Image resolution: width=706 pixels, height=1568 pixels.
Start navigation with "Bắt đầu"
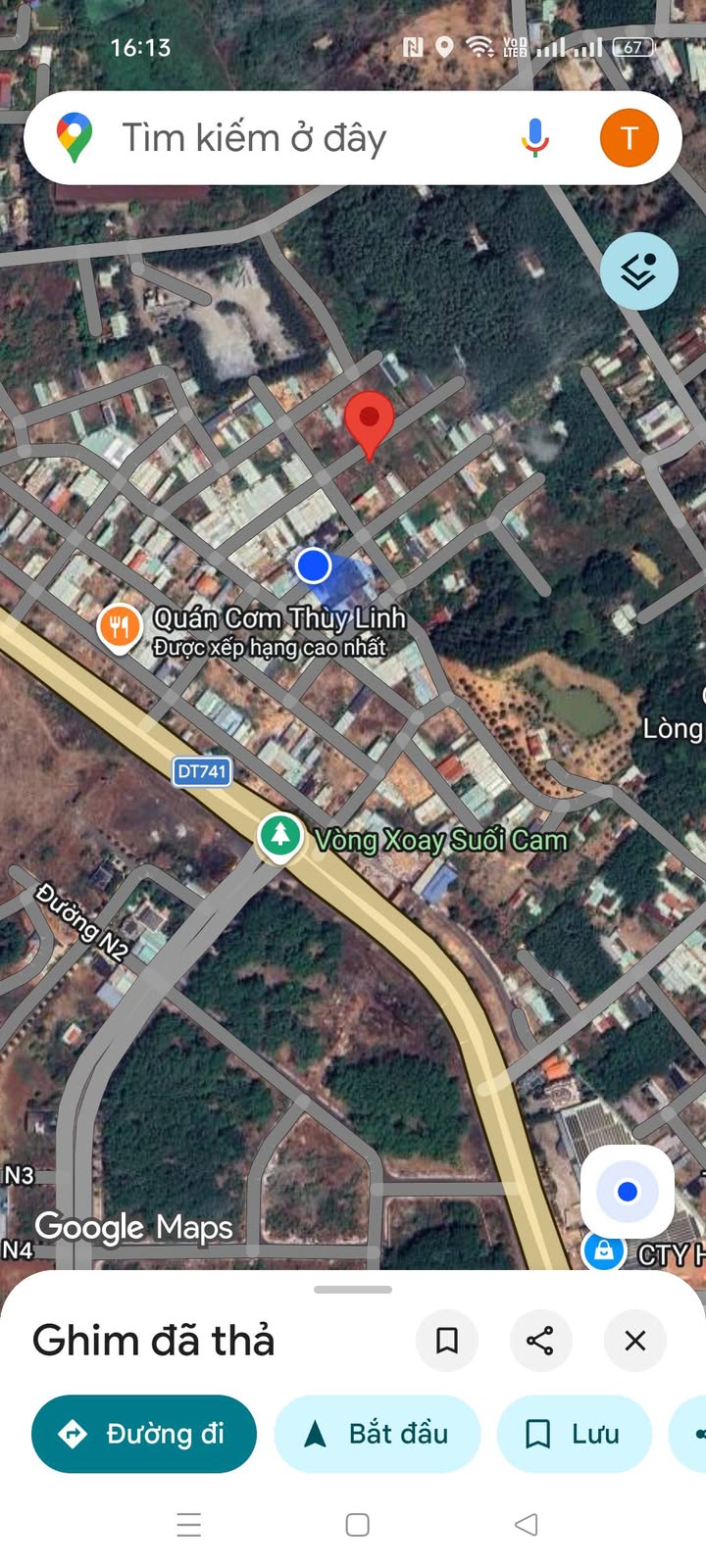click(378, 1434)
